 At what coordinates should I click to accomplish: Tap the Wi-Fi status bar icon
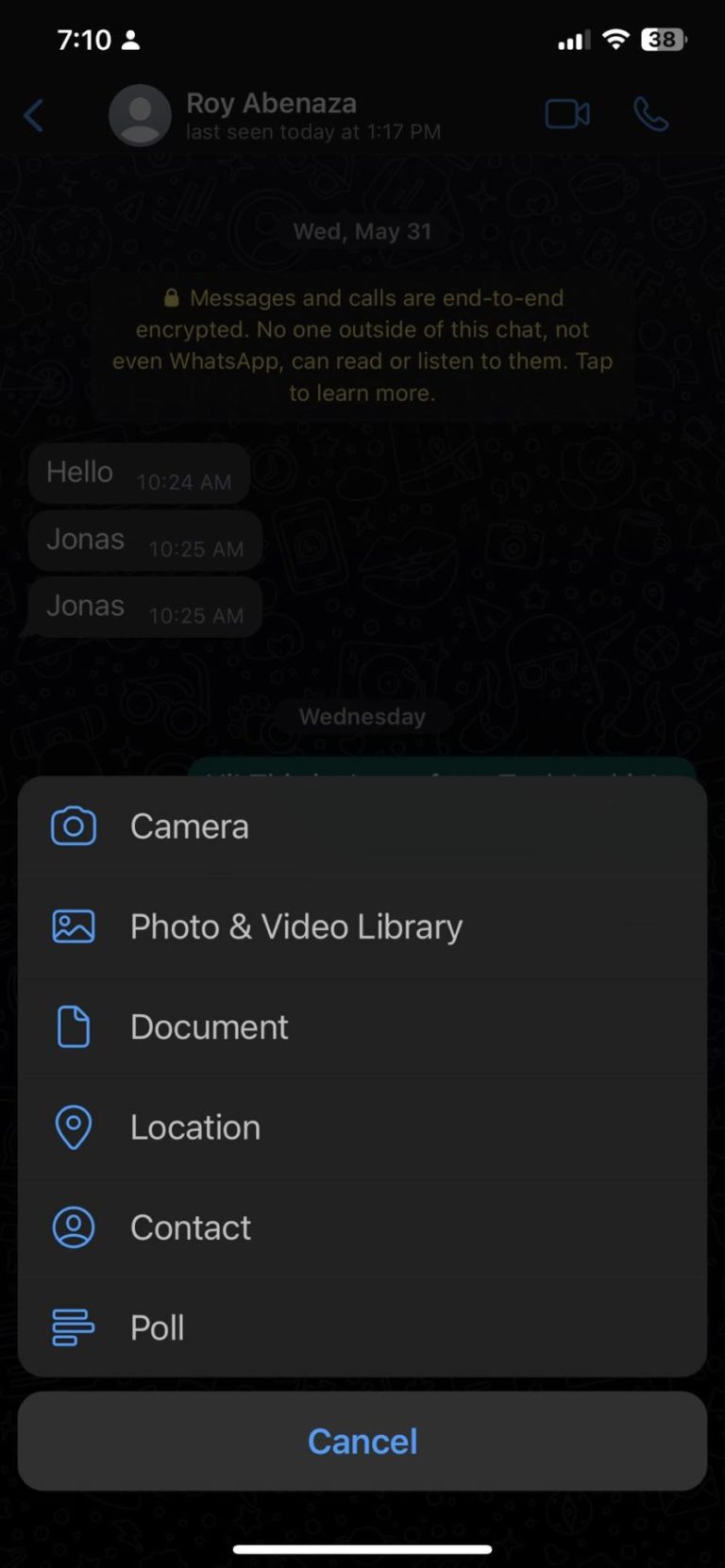pos(618,40)
